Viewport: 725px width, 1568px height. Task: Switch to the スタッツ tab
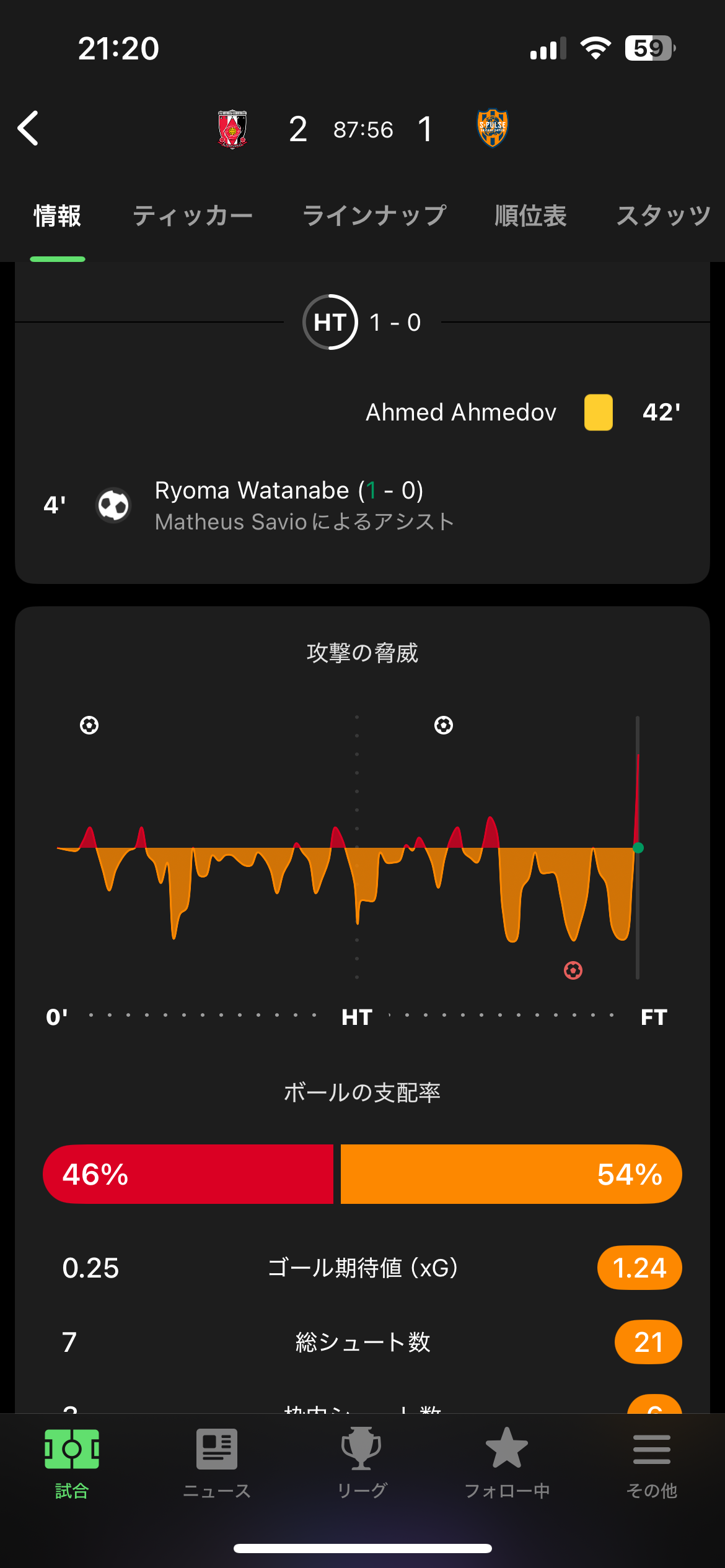coord(663,216)
